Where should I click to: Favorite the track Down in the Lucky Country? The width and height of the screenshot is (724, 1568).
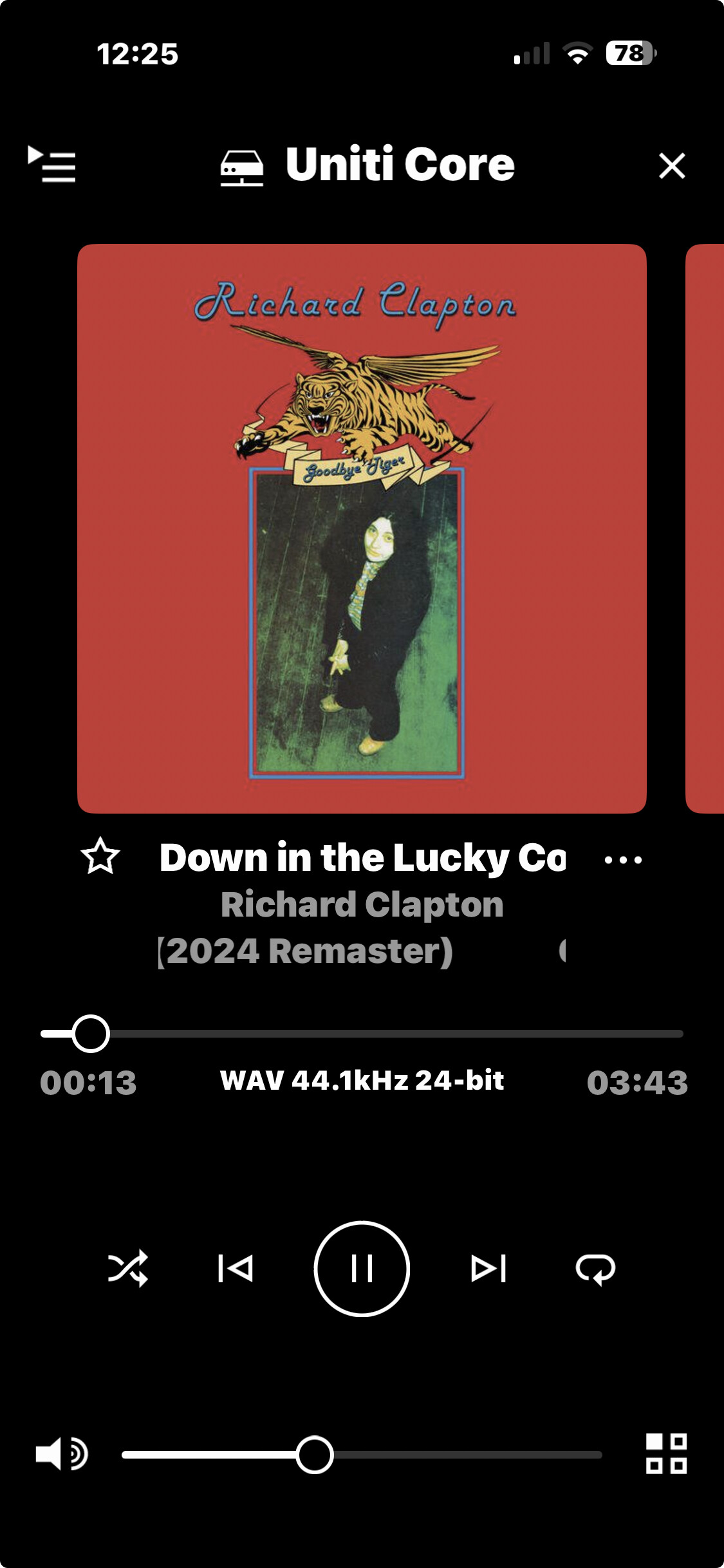(100, 856)
